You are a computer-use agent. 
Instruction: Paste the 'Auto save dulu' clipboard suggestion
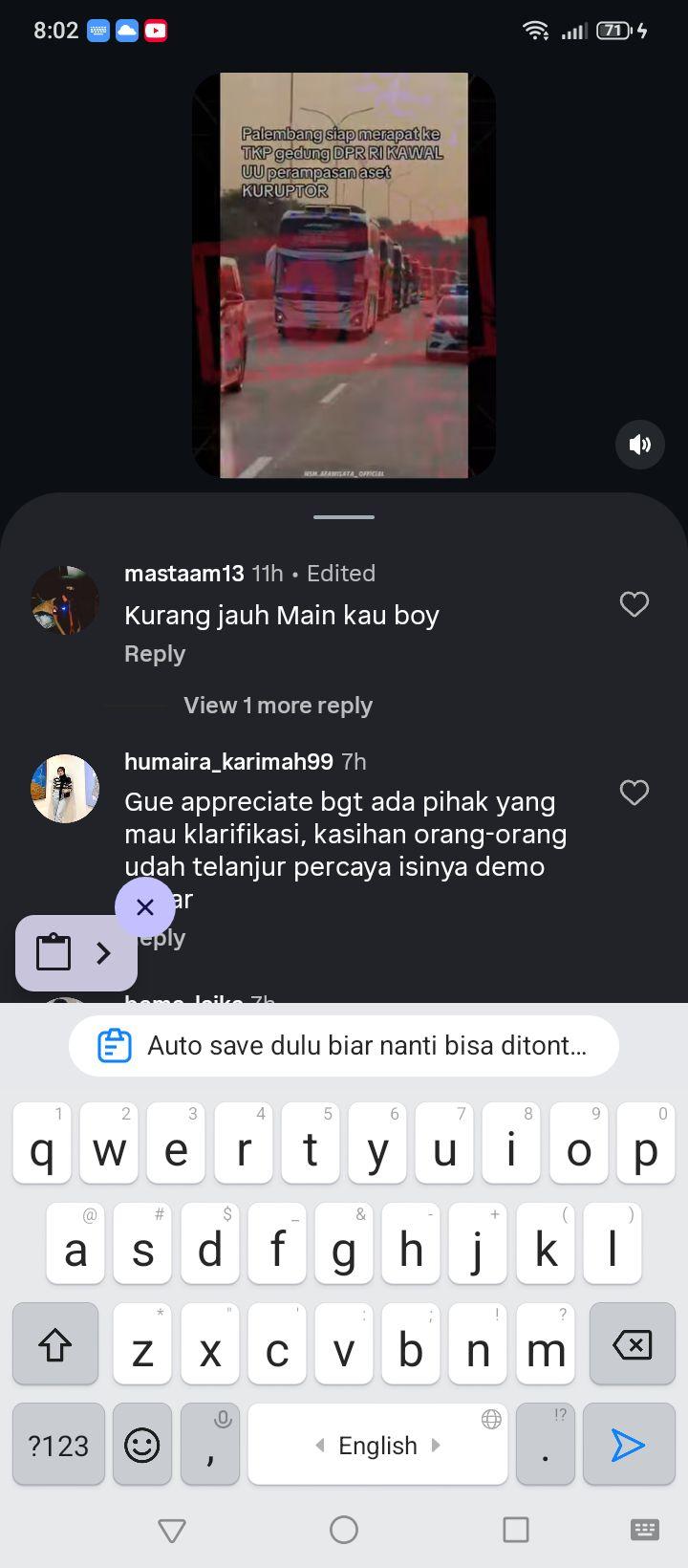[344, 1046]
